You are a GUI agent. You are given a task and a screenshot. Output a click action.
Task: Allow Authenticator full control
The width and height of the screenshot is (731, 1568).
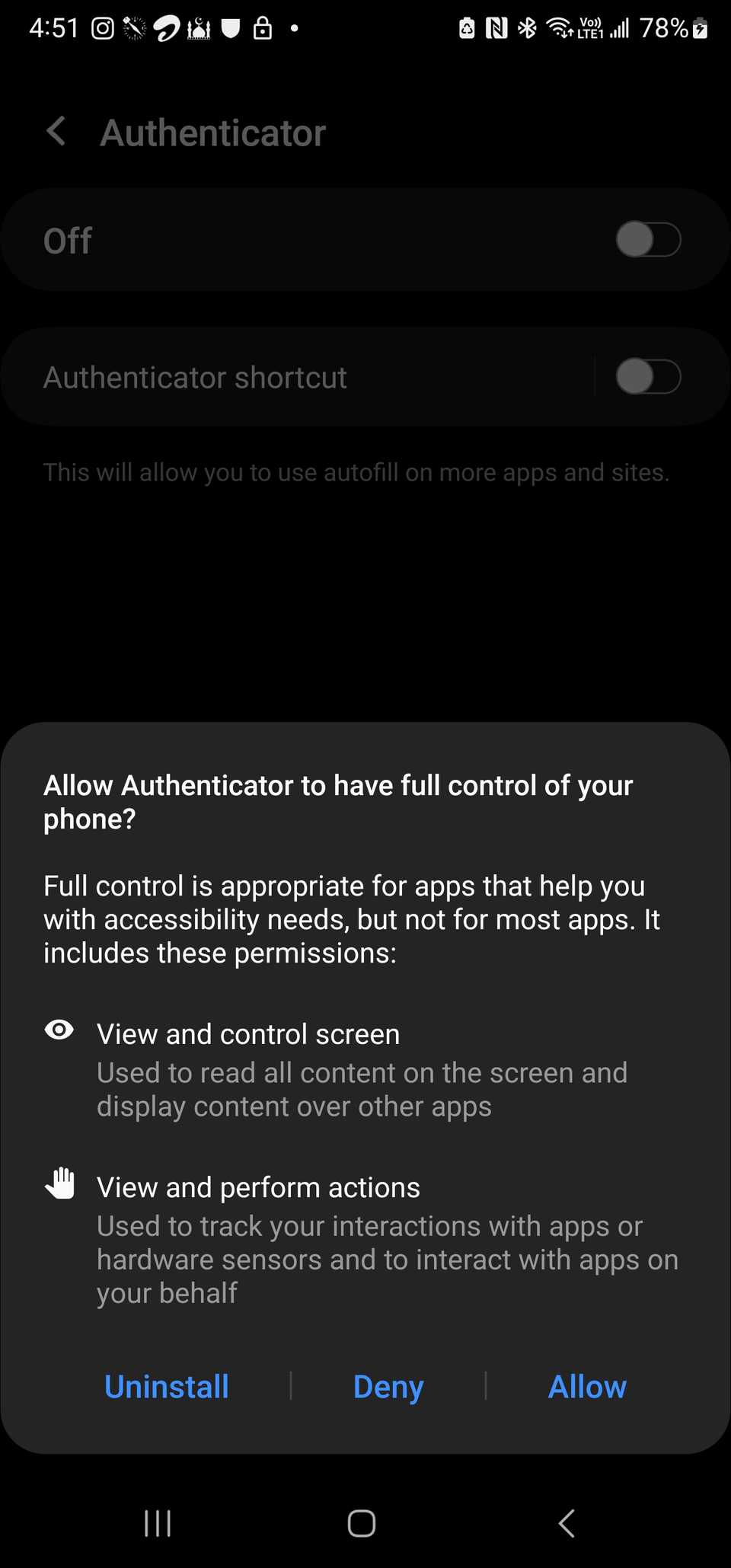pyautogui.click(x=587, y=1387)
